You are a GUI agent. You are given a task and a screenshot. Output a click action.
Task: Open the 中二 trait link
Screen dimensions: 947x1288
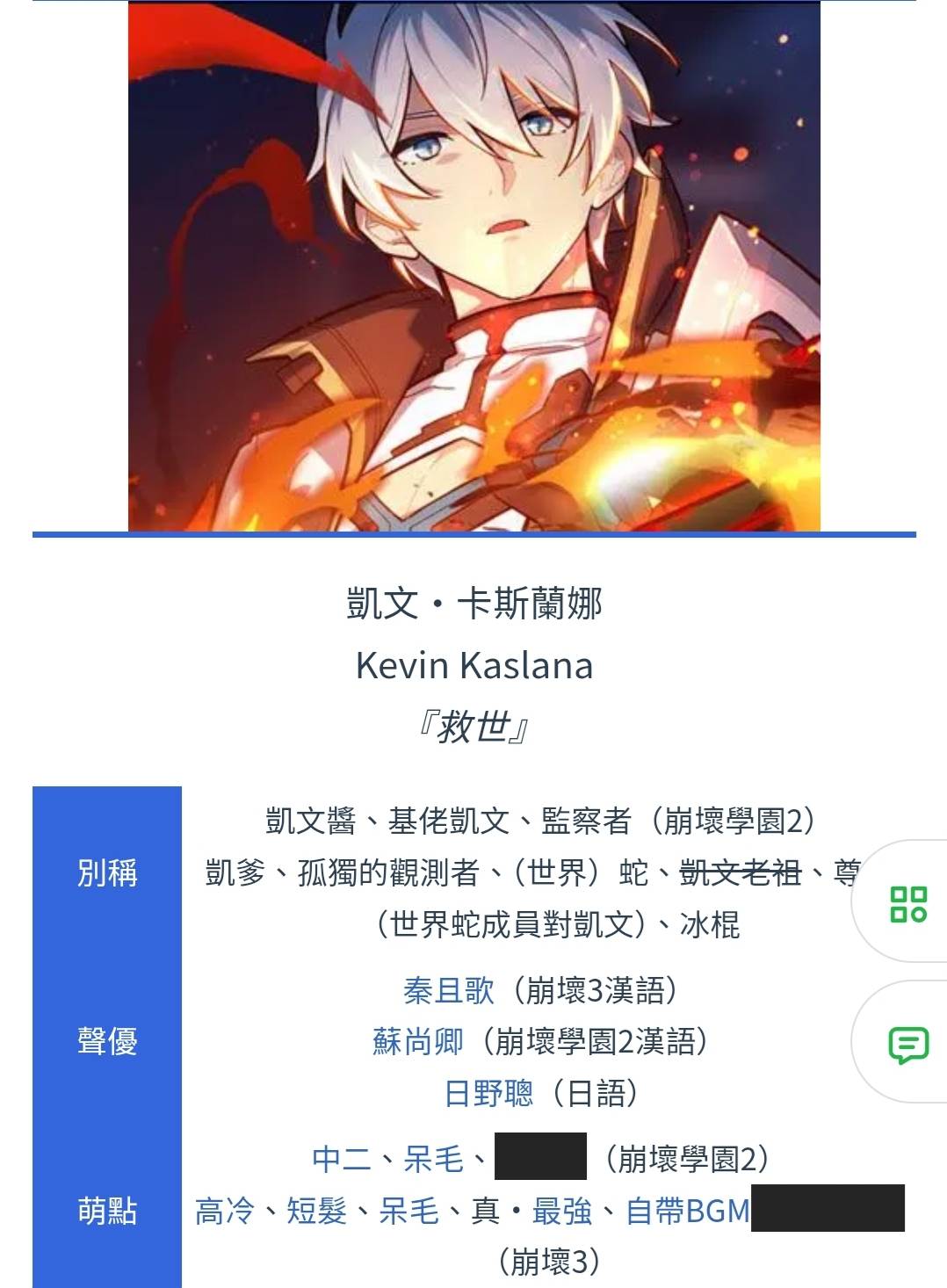(342, 1159)
